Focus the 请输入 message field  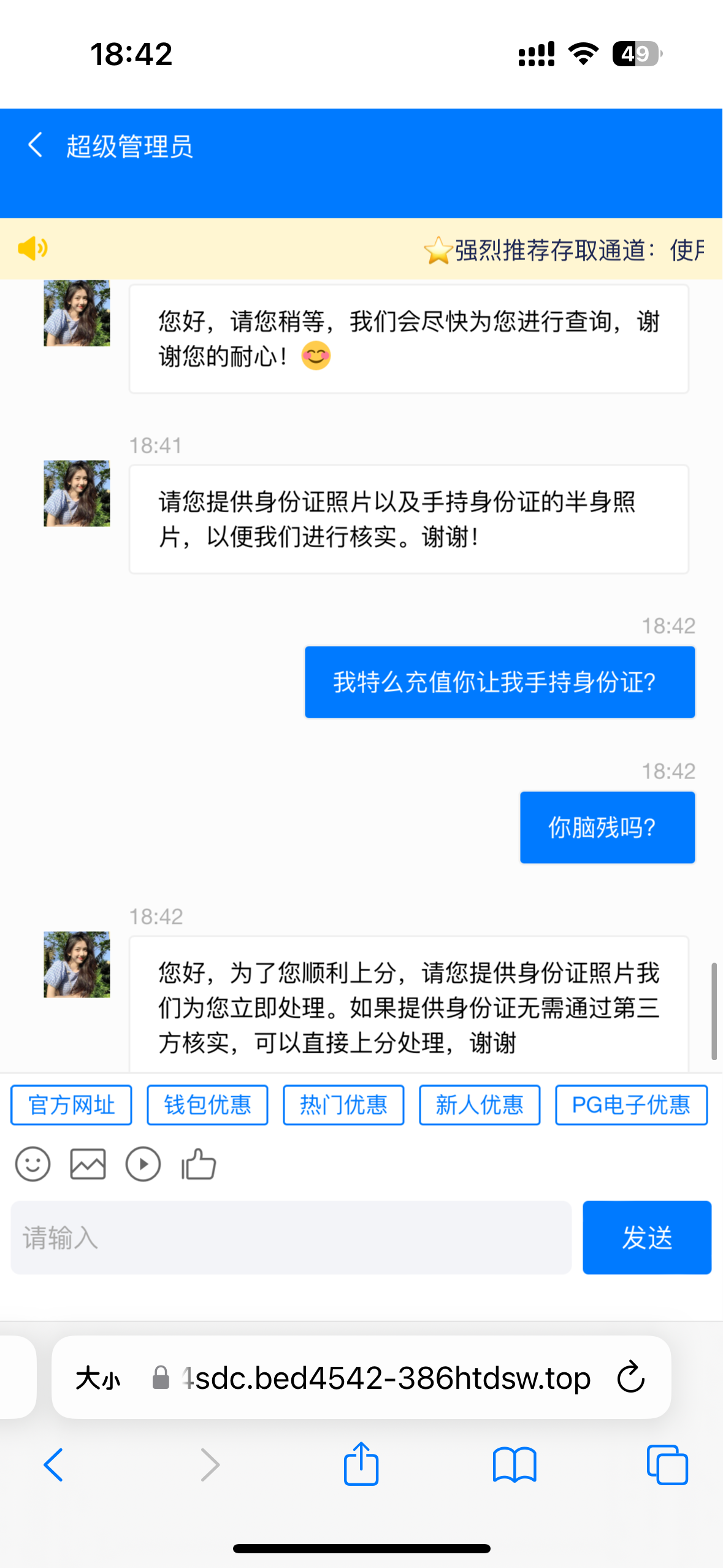point(291,1237)
